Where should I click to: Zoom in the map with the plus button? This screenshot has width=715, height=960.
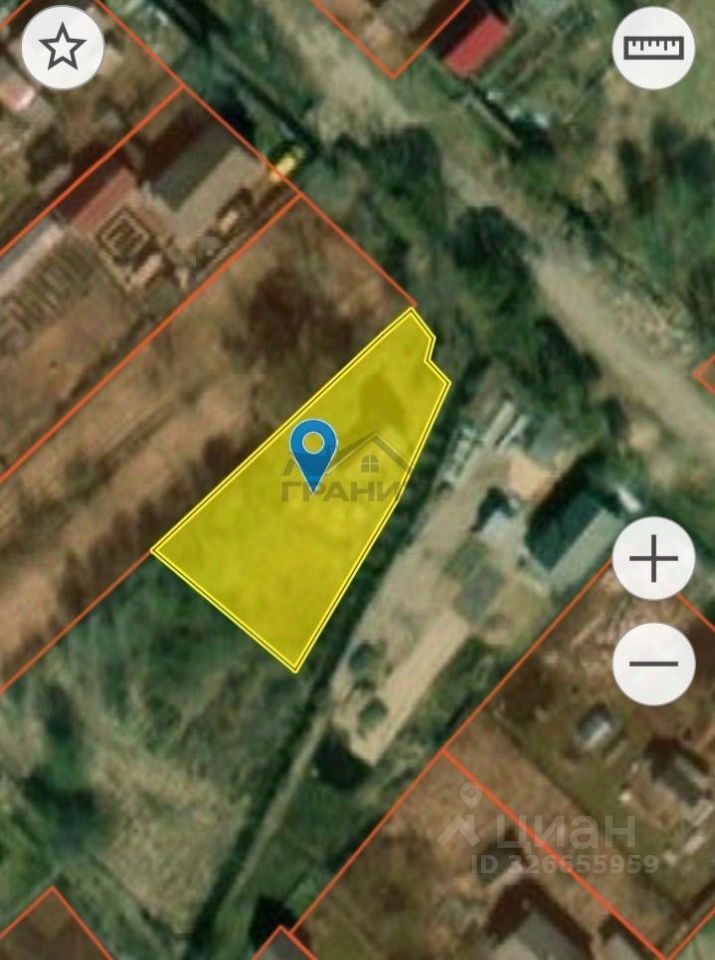tap(653, 559)
